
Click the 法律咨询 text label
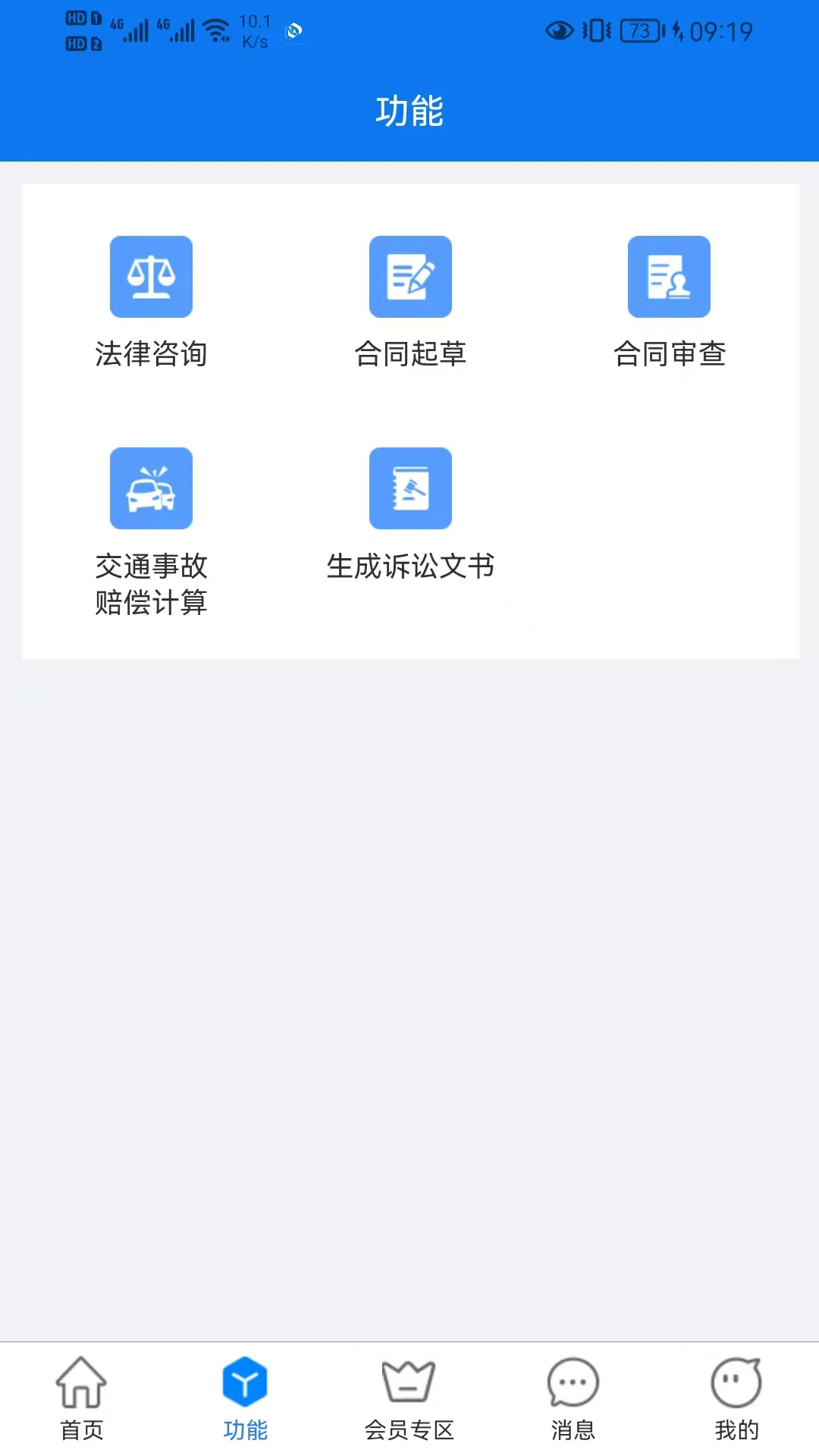(152, 353)
